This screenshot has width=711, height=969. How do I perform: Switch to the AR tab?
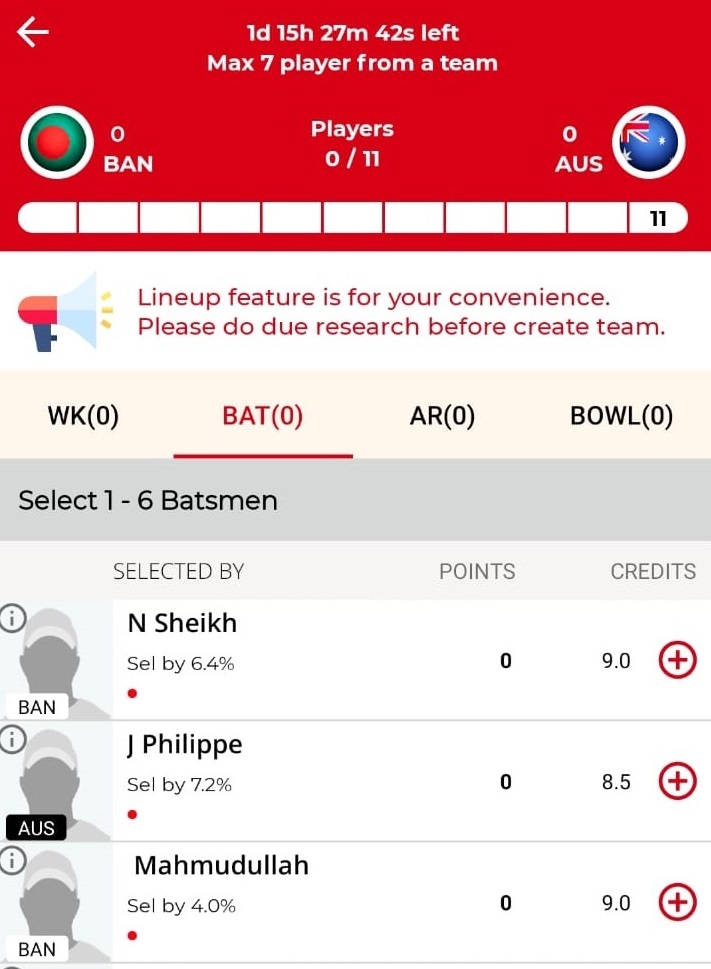pos(442,416)
